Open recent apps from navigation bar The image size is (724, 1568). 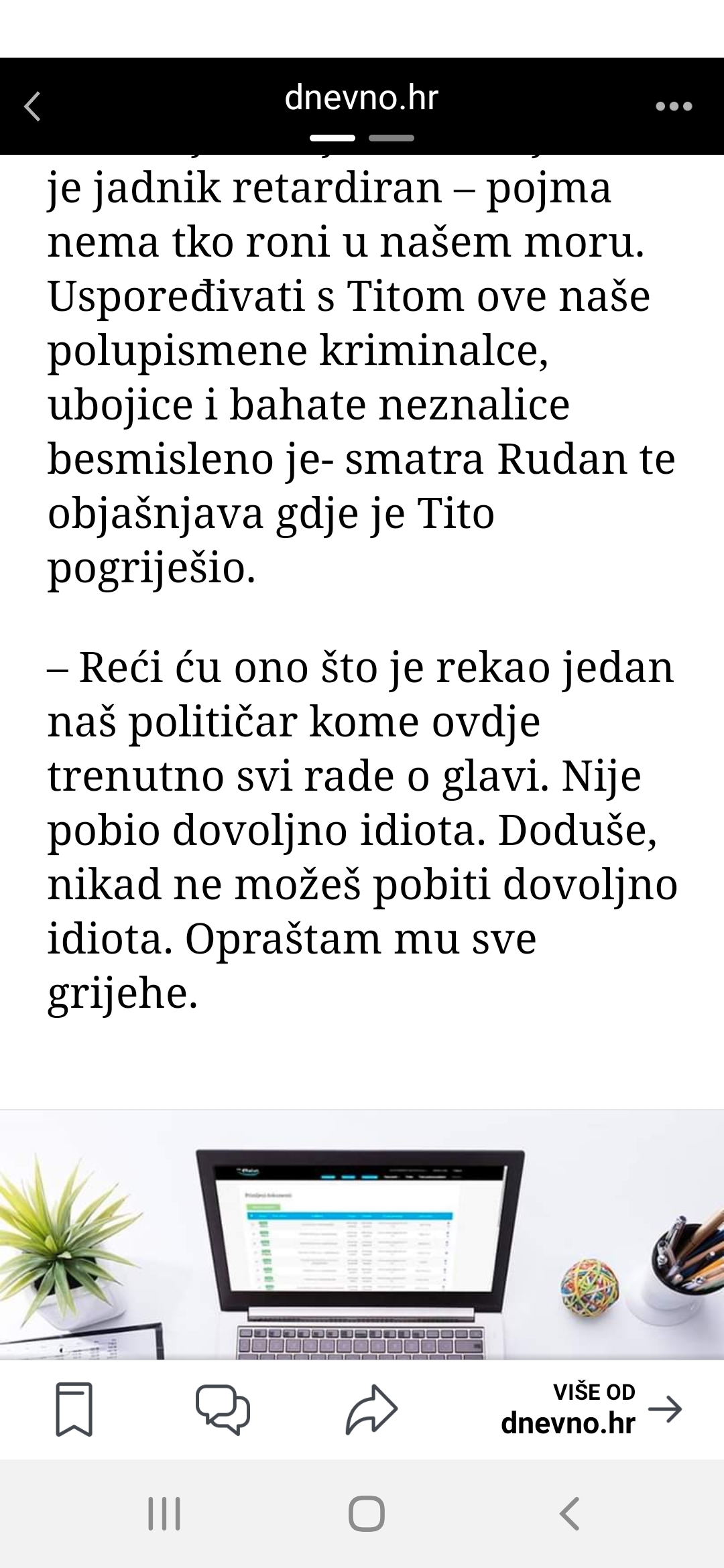pos(164,1513)
